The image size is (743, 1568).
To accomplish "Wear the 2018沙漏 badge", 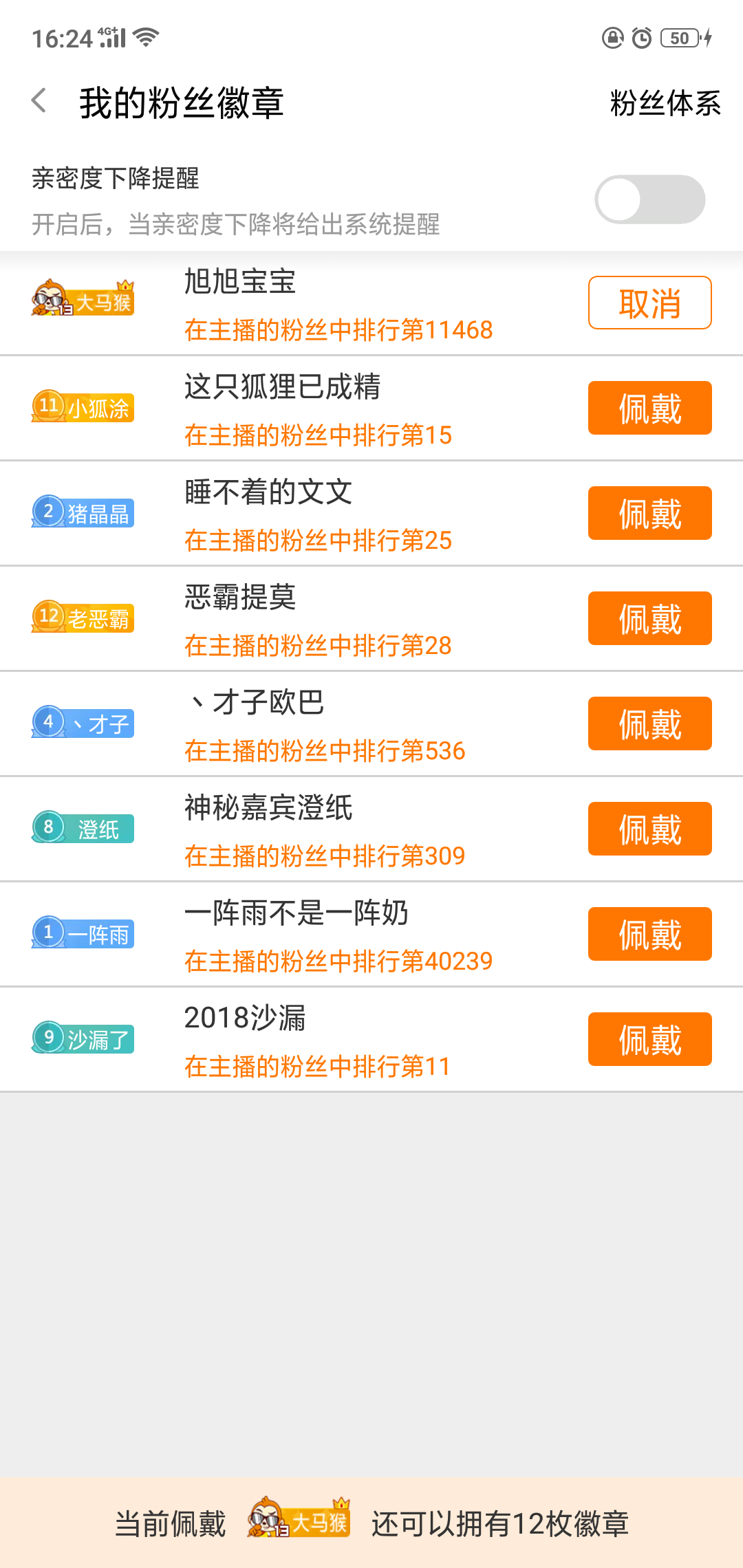I will (650, 1039).
